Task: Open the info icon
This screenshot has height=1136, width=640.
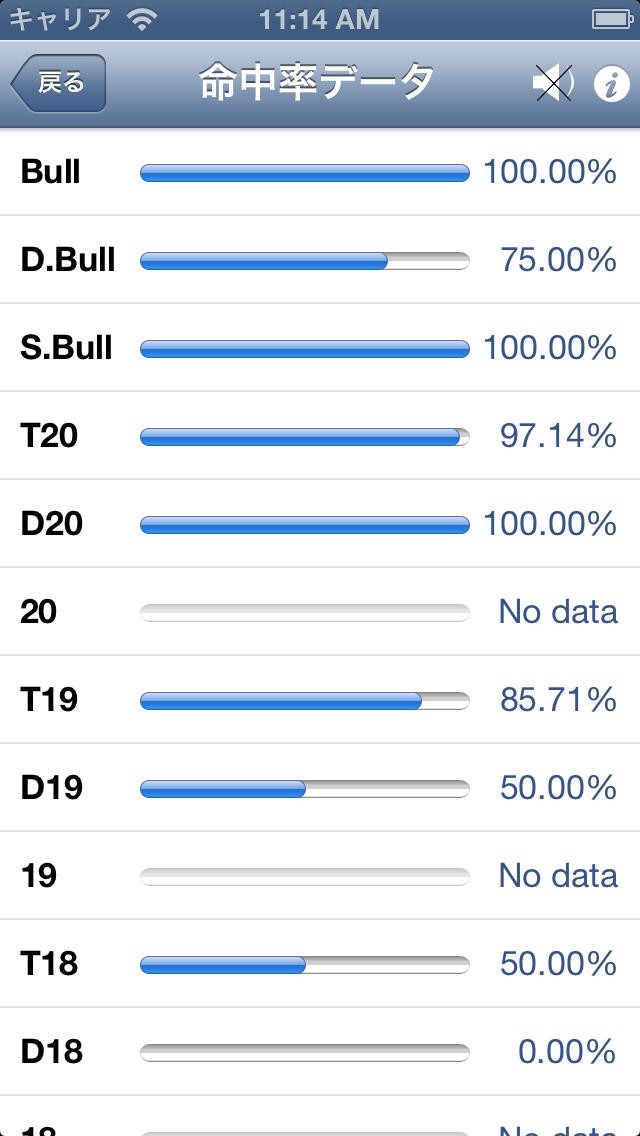Action: [611, 84]
